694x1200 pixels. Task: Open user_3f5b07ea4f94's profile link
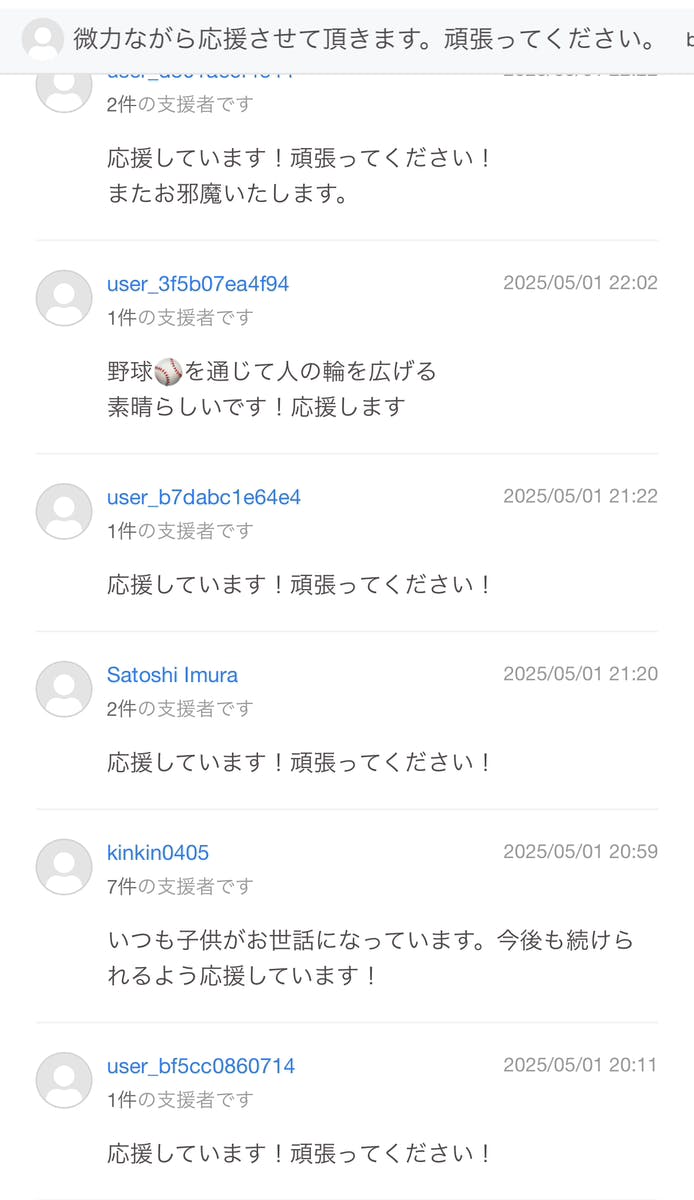[198, 284]
